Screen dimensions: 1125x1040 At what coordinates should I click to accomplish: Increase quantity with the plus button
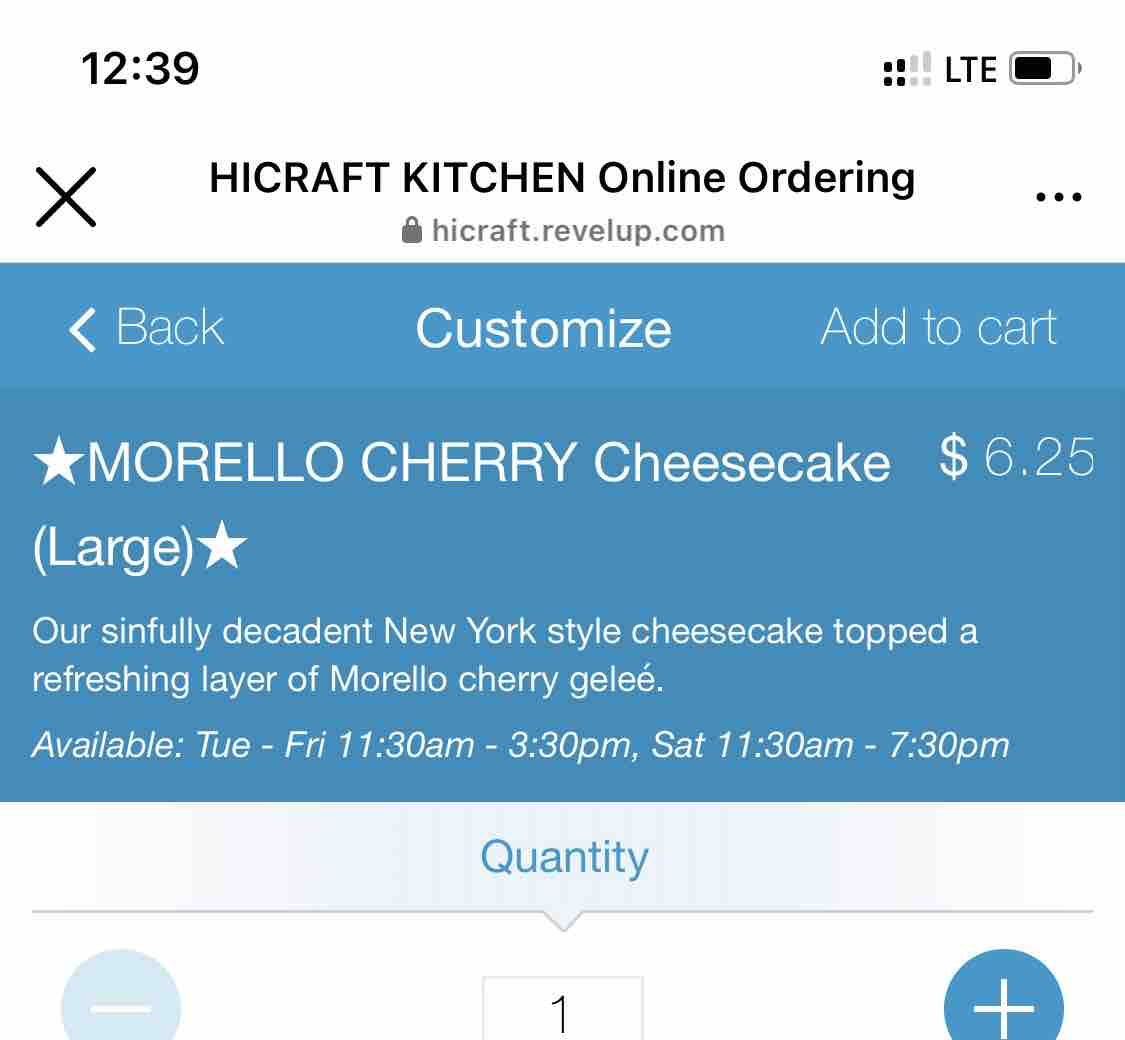tap(1003, 996)
